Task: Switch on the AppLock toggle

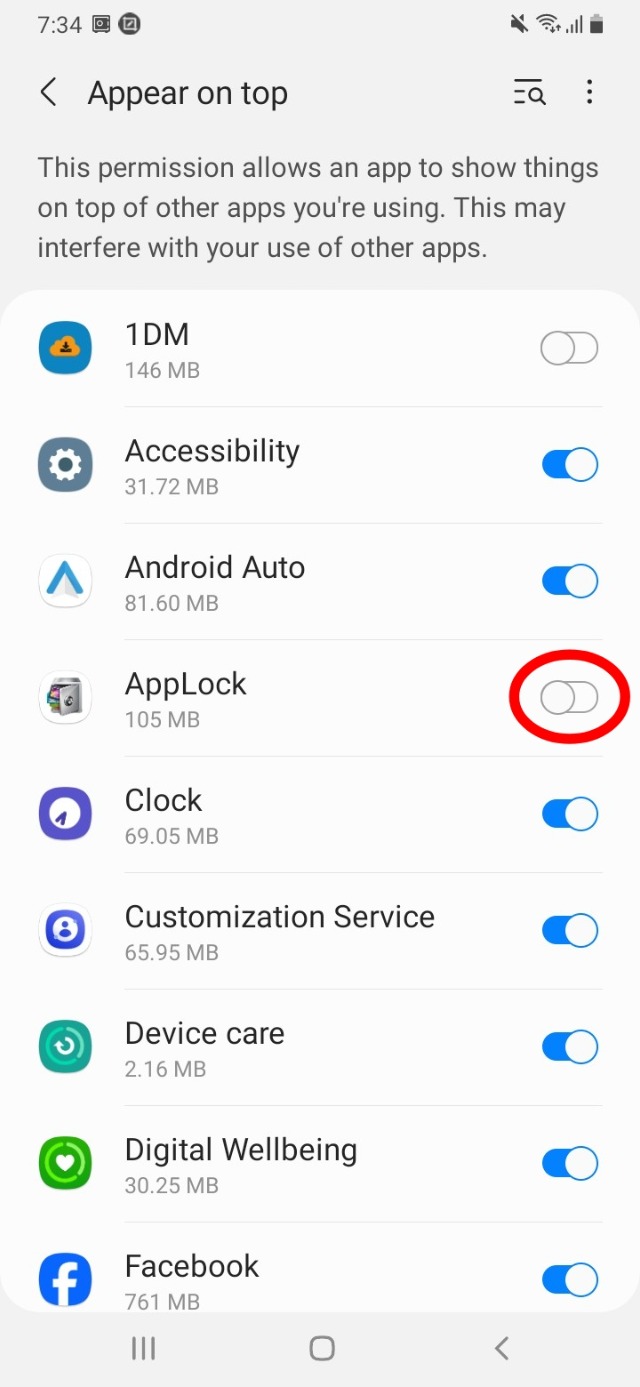Action: coord(569,698)
